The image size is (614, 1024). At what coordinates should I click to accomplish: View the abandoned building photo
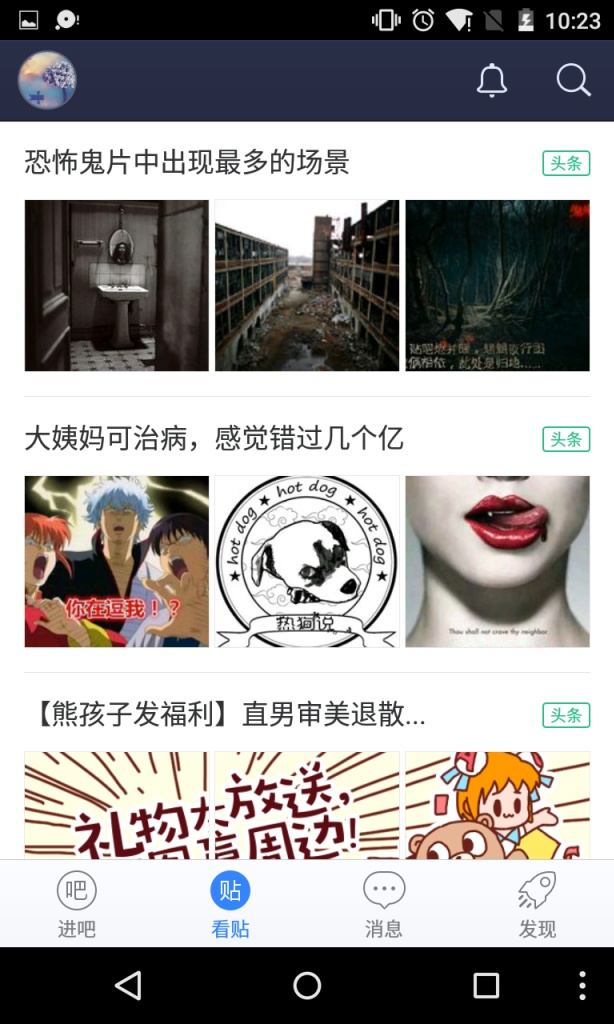[307, 285]
